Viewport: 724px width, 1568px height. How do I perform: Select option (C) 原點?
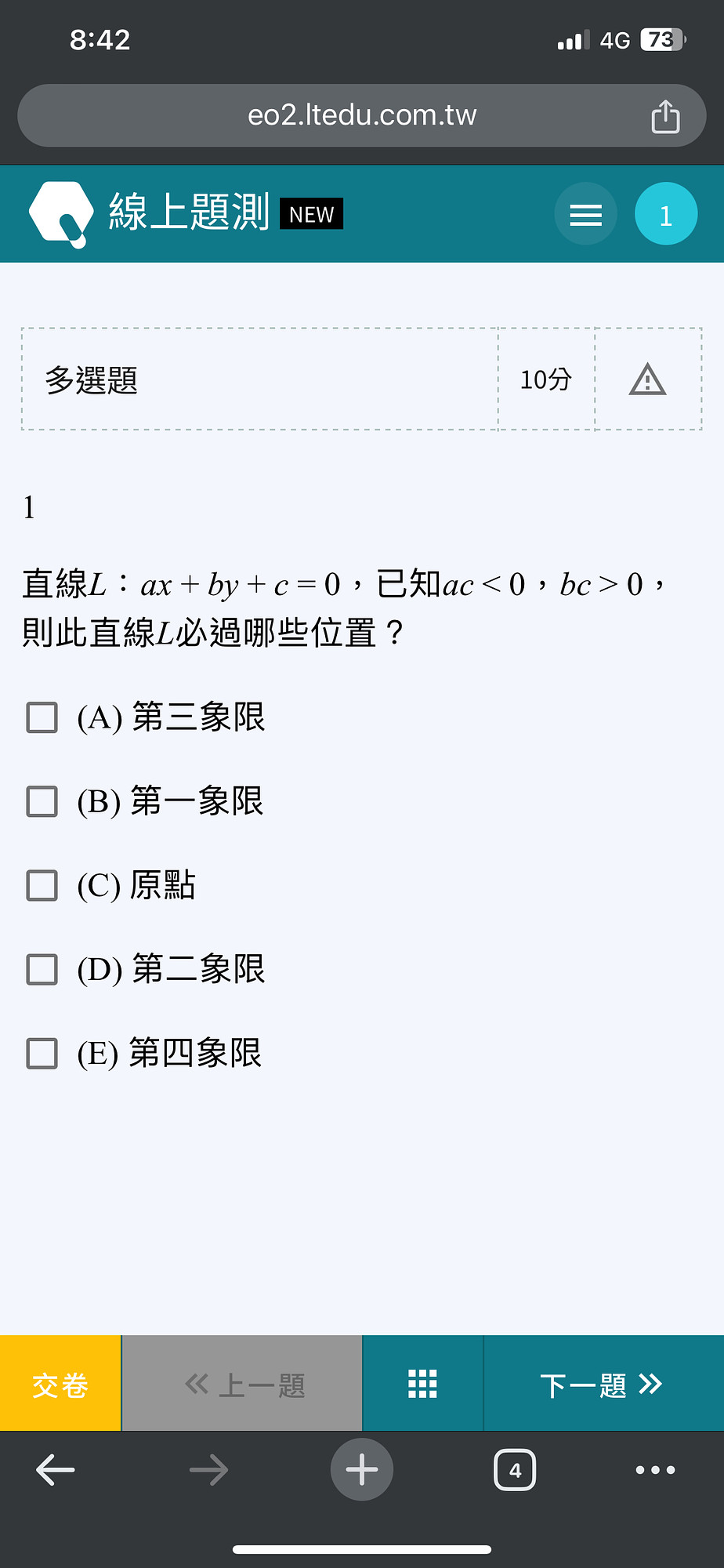42,885
